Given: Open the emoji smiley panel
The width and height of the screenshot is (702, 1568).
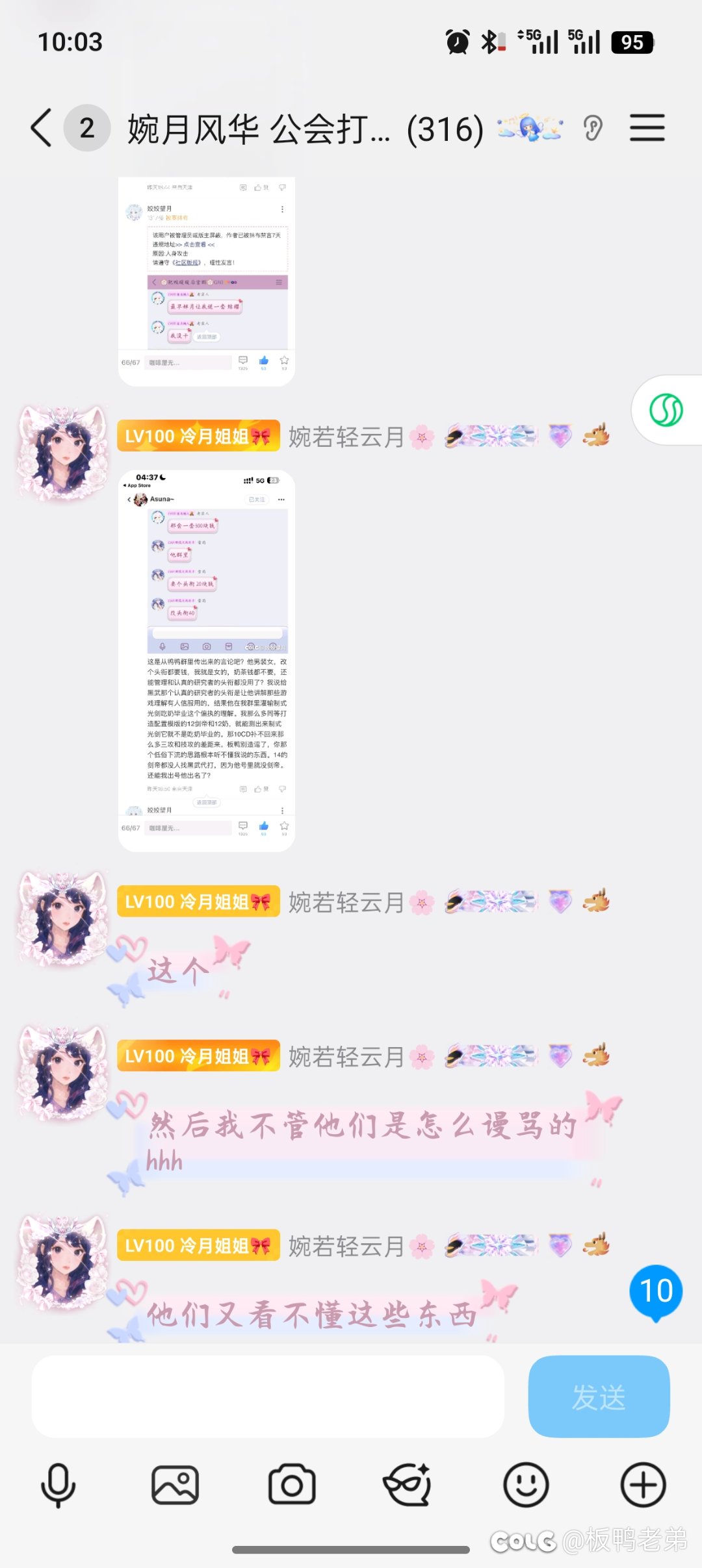Looking at the screenshot, I should [x=526, y=1485].
